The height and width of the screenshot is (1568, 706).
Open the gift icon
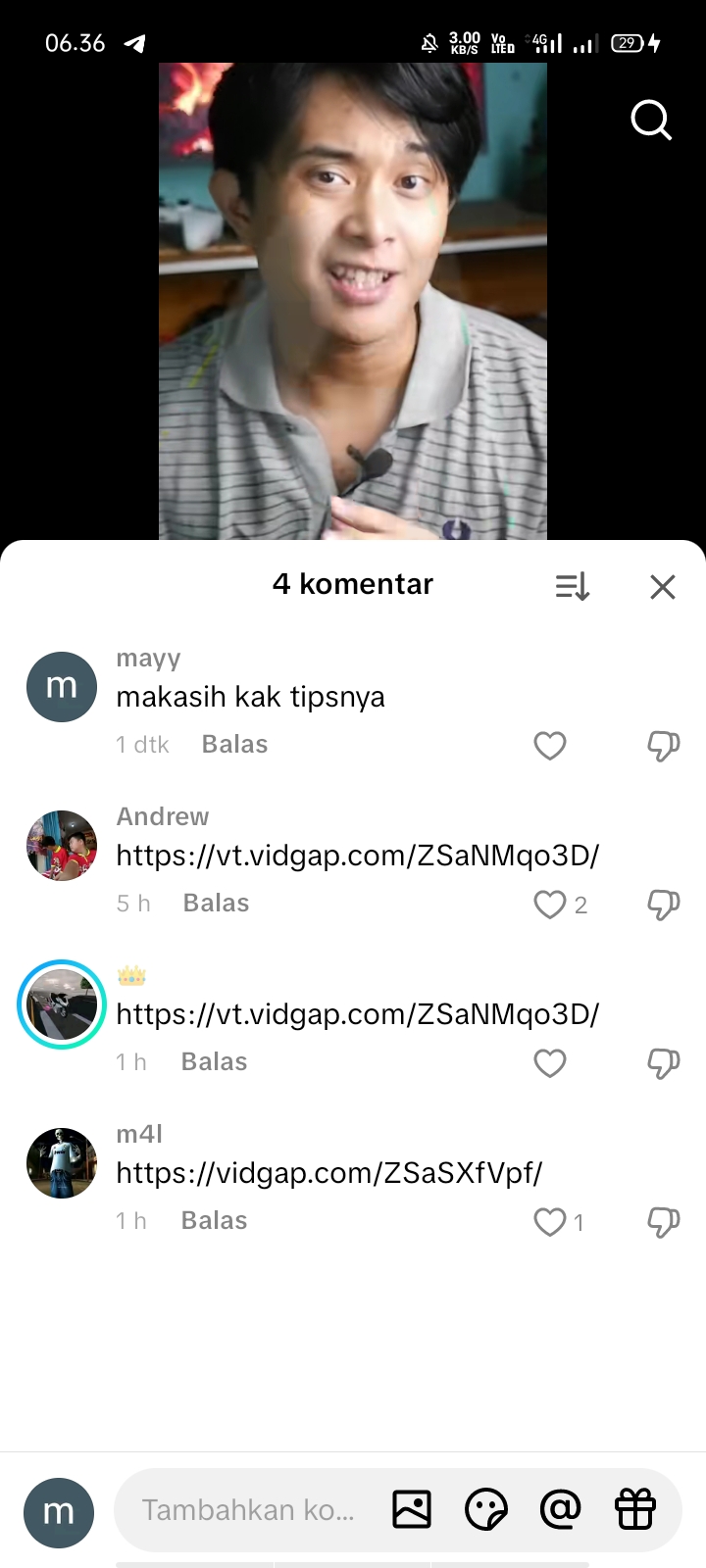[634, 1509]
